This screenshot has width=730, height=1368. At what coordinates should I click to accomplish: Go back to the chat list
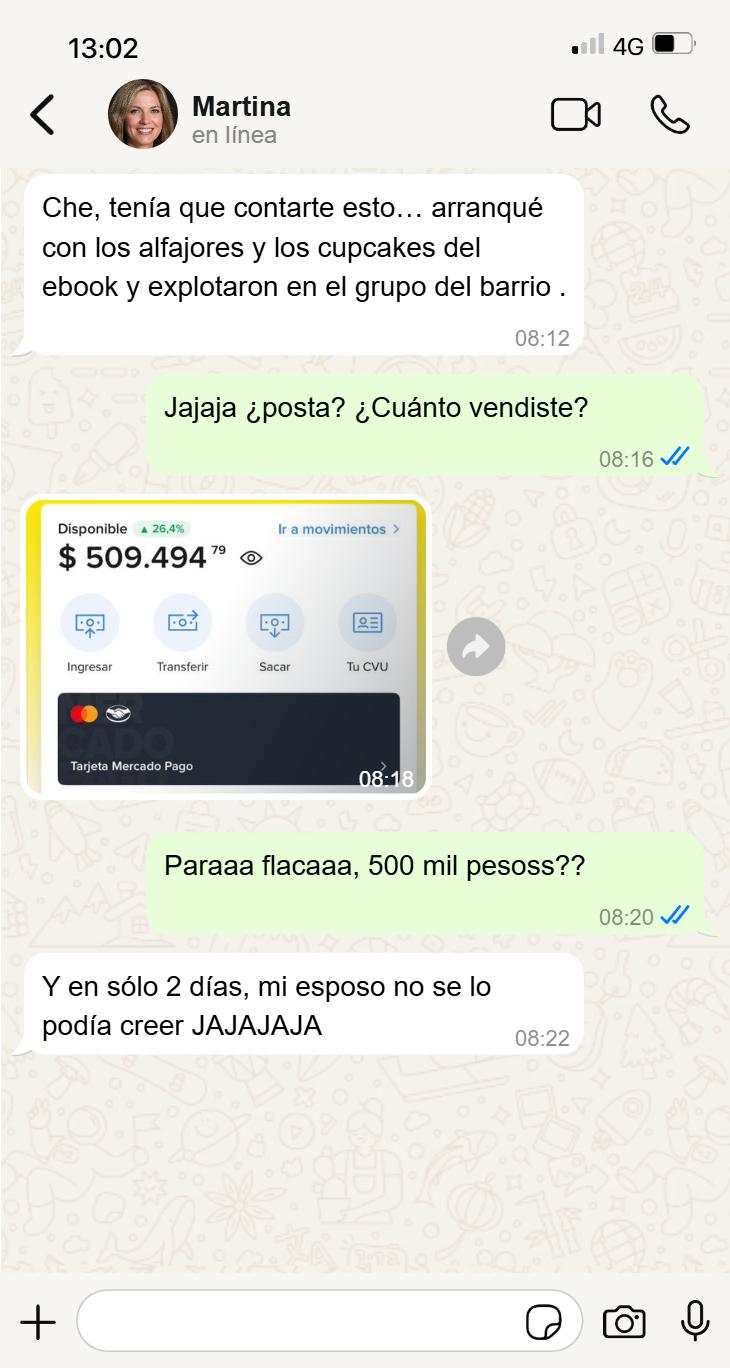pyautogui.click(x=42, y=115)
